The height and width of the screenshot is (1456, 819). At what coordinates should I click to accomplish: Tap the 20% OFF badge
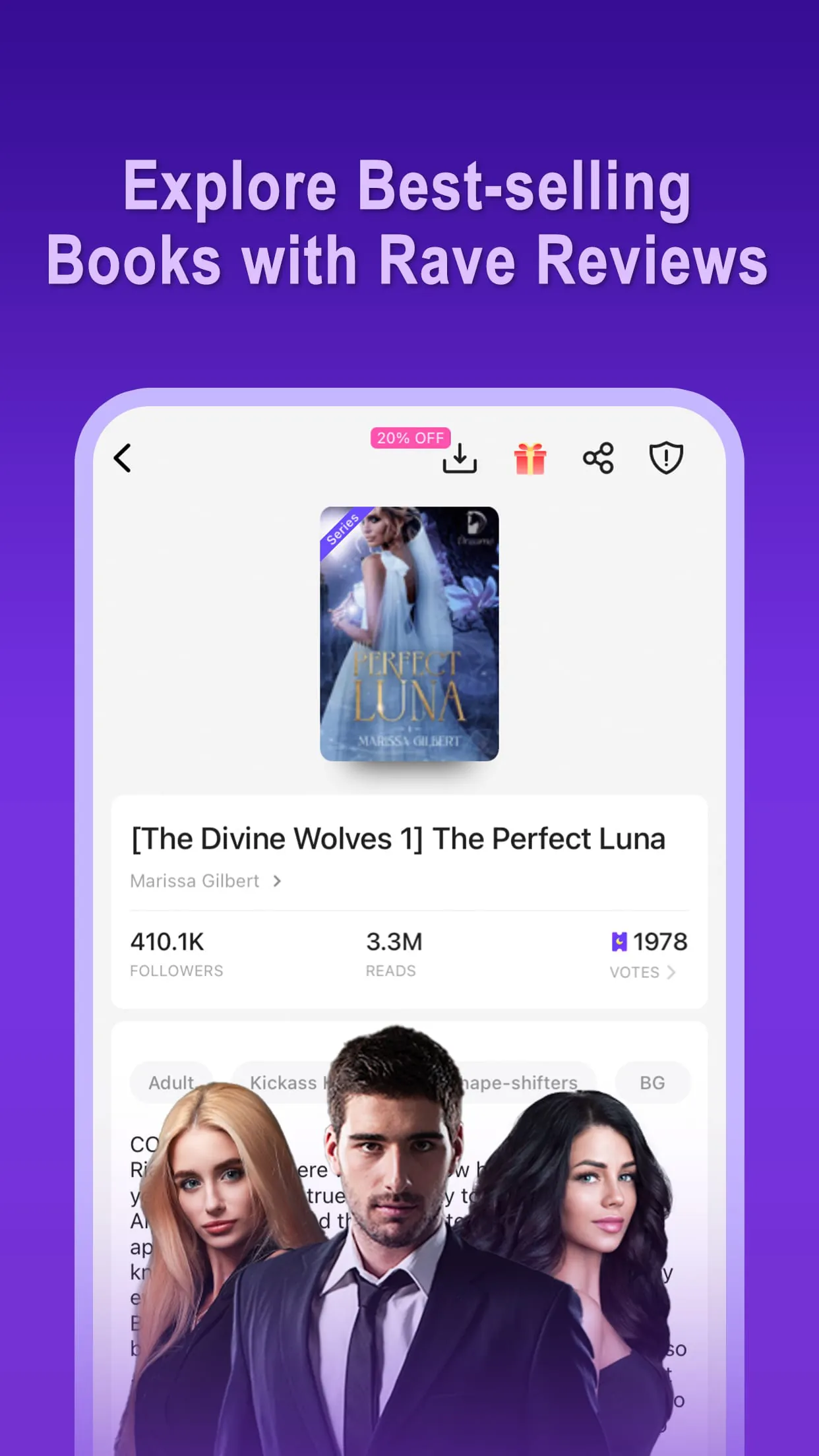click(410, 437)
